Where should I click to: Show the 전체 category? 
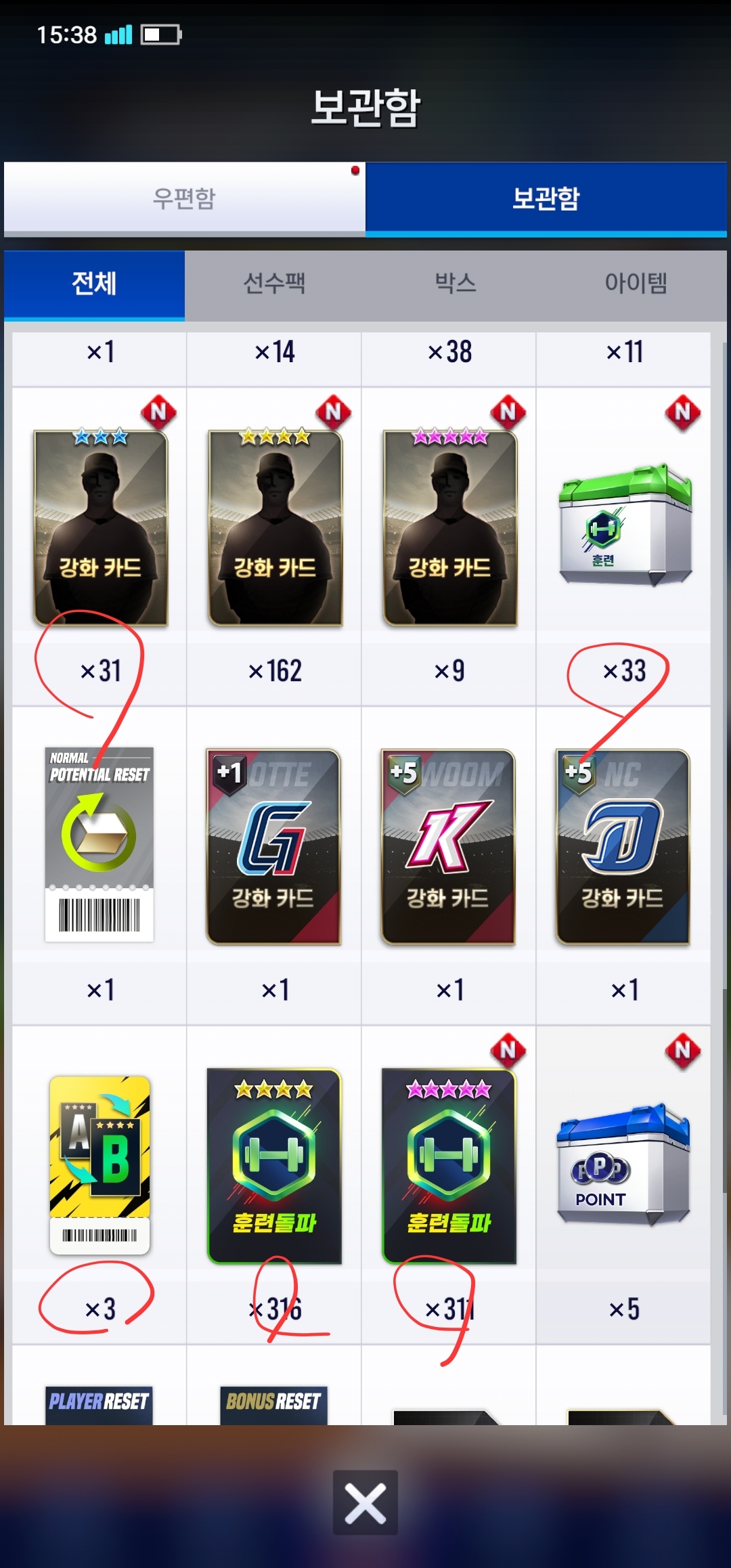[95, 284]
